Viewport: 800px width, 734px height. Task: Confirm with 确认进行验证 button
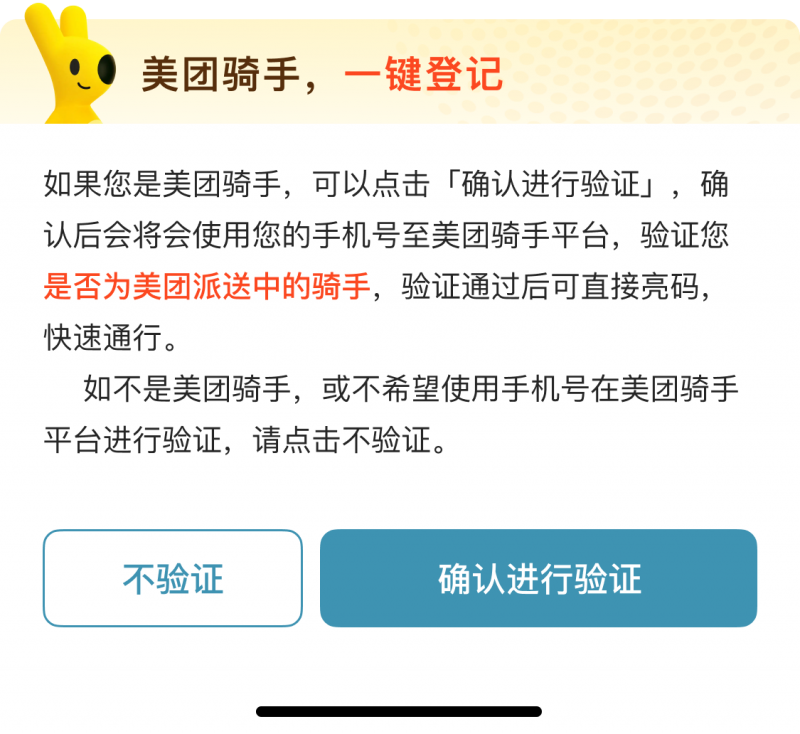pyautogui.click(x=538, y=578)
